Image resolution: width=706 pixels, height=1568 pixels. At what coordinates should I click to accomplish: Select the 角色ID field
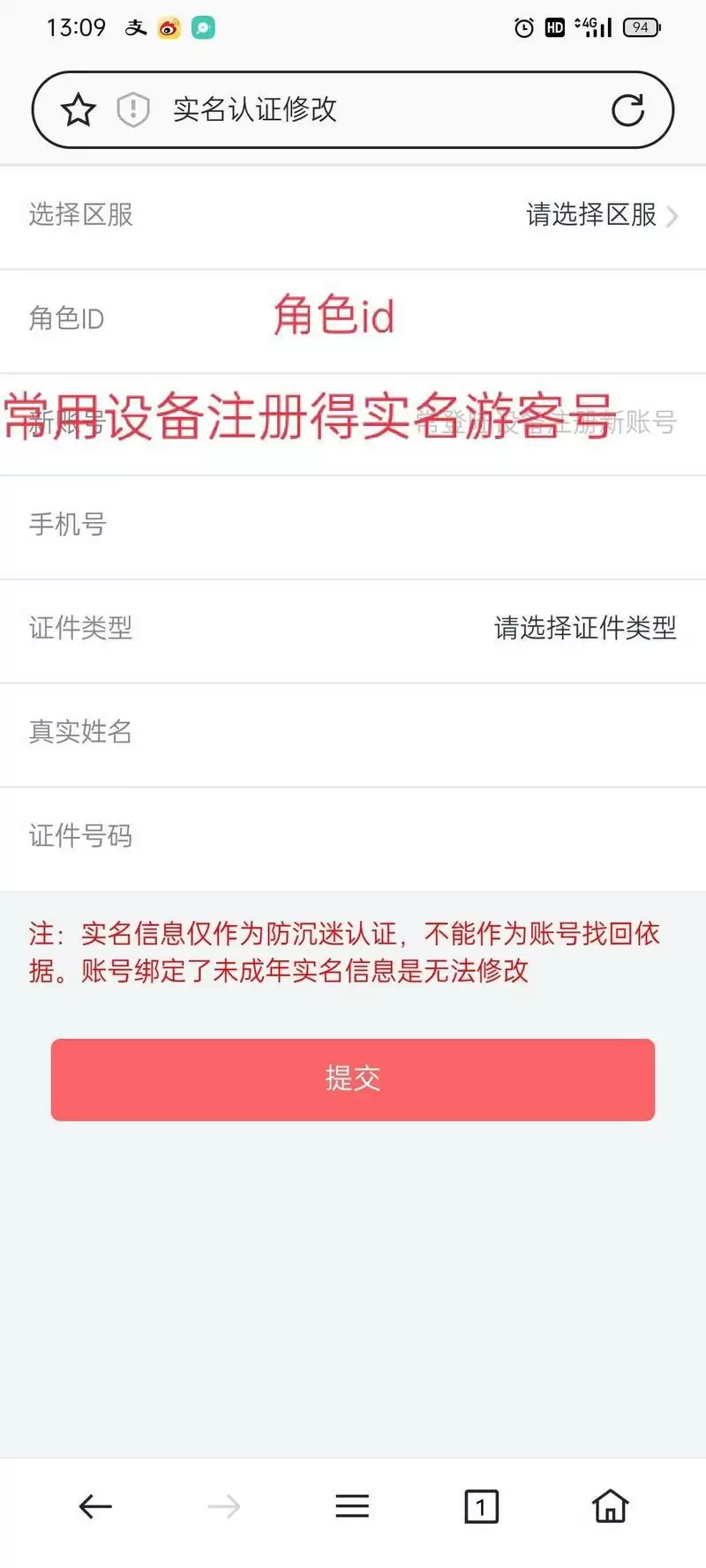point(353,318)
